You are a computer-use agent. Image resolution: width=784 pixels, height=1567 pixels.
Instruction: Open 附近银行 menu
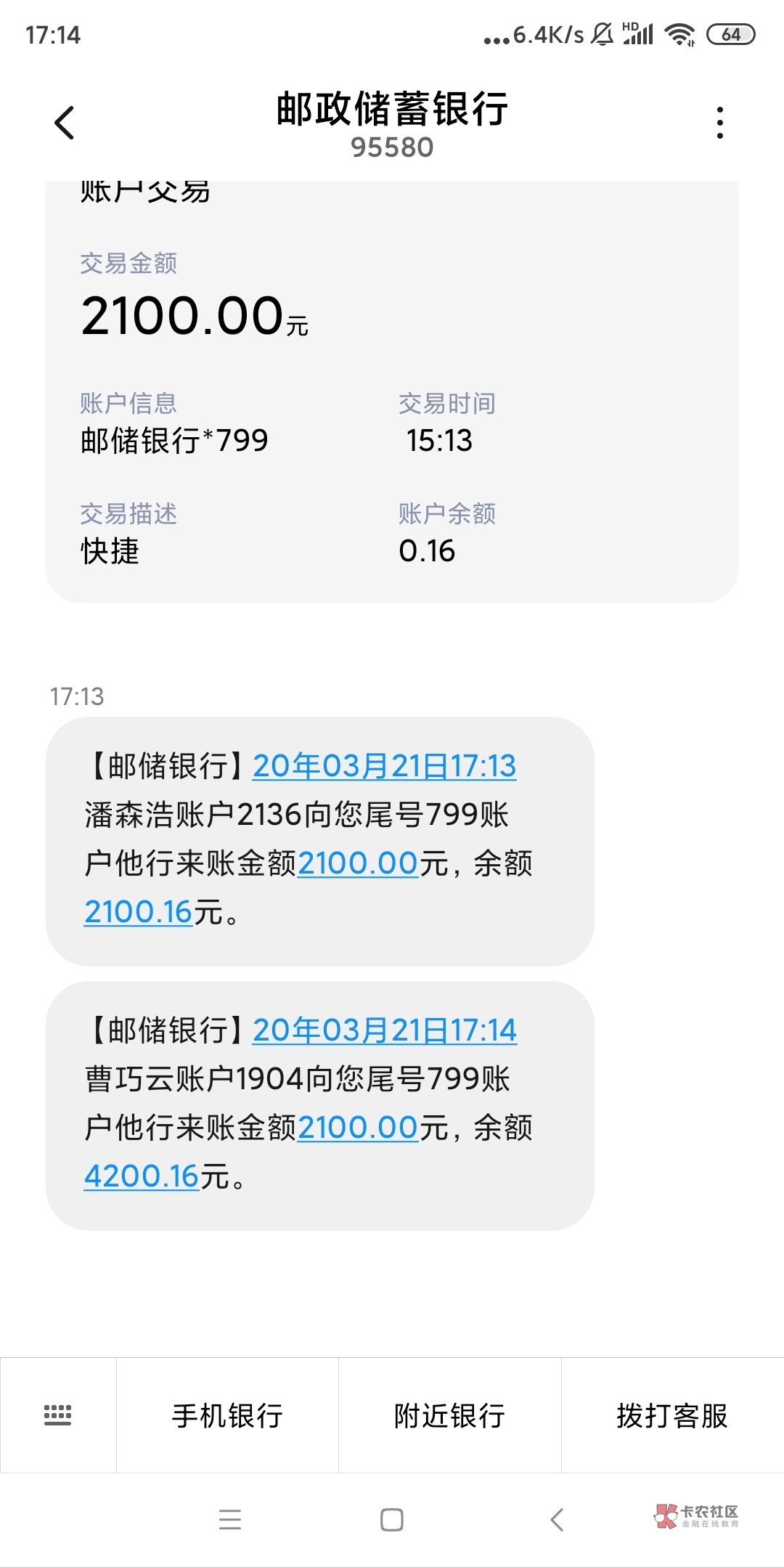click(x=449, y=1415)
